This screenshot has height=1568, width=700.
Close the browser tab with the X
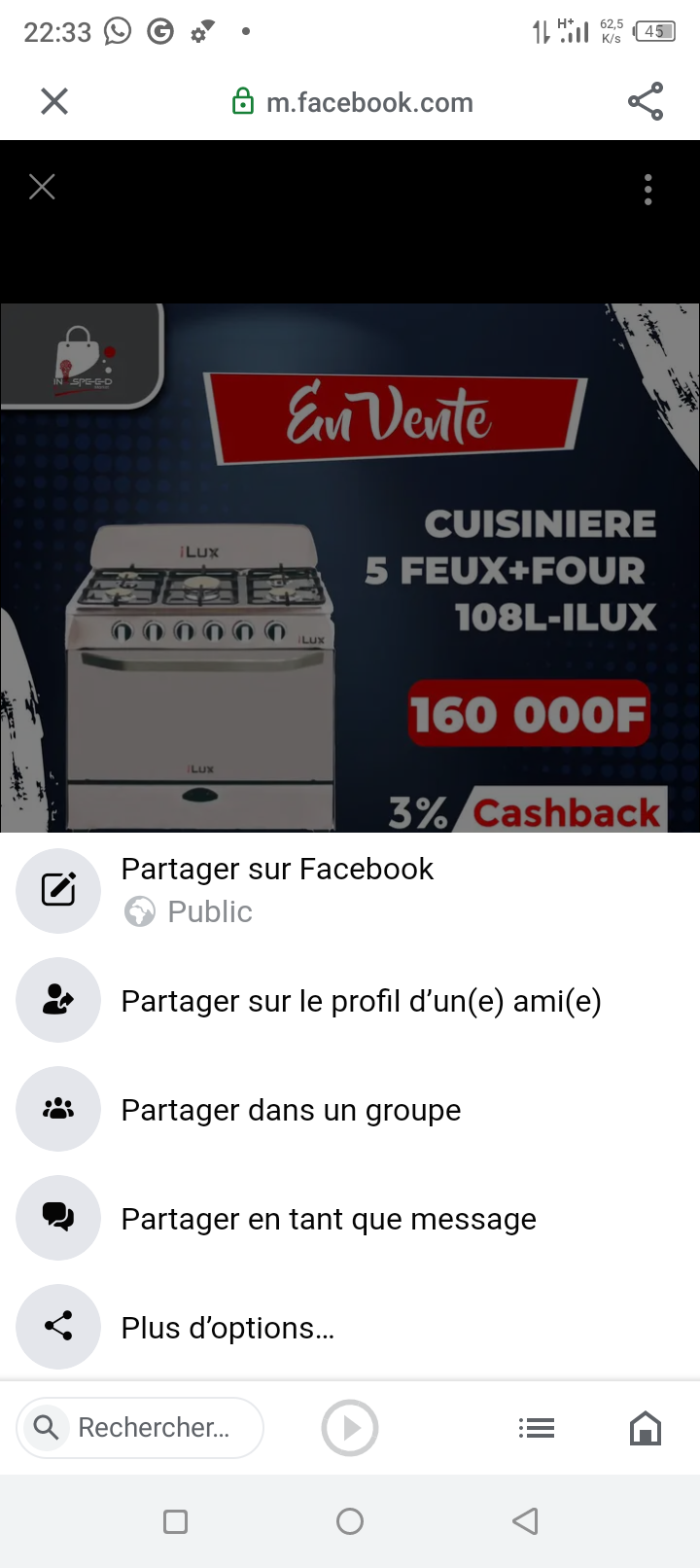[54, 101]
